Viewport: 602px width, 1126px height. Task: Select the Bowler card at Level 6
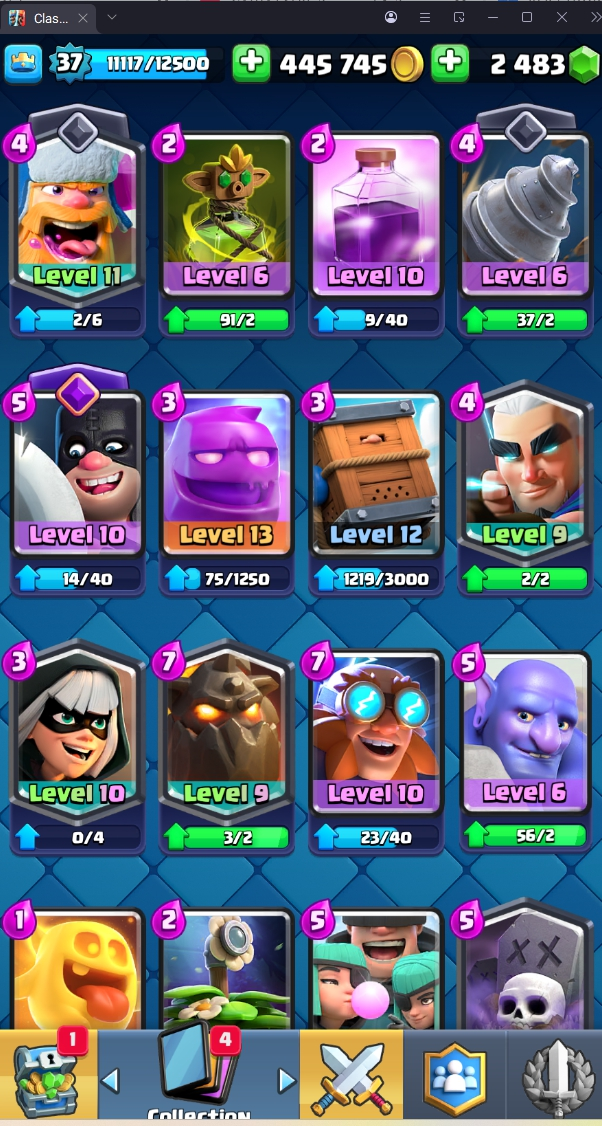[x=526, y=736]
